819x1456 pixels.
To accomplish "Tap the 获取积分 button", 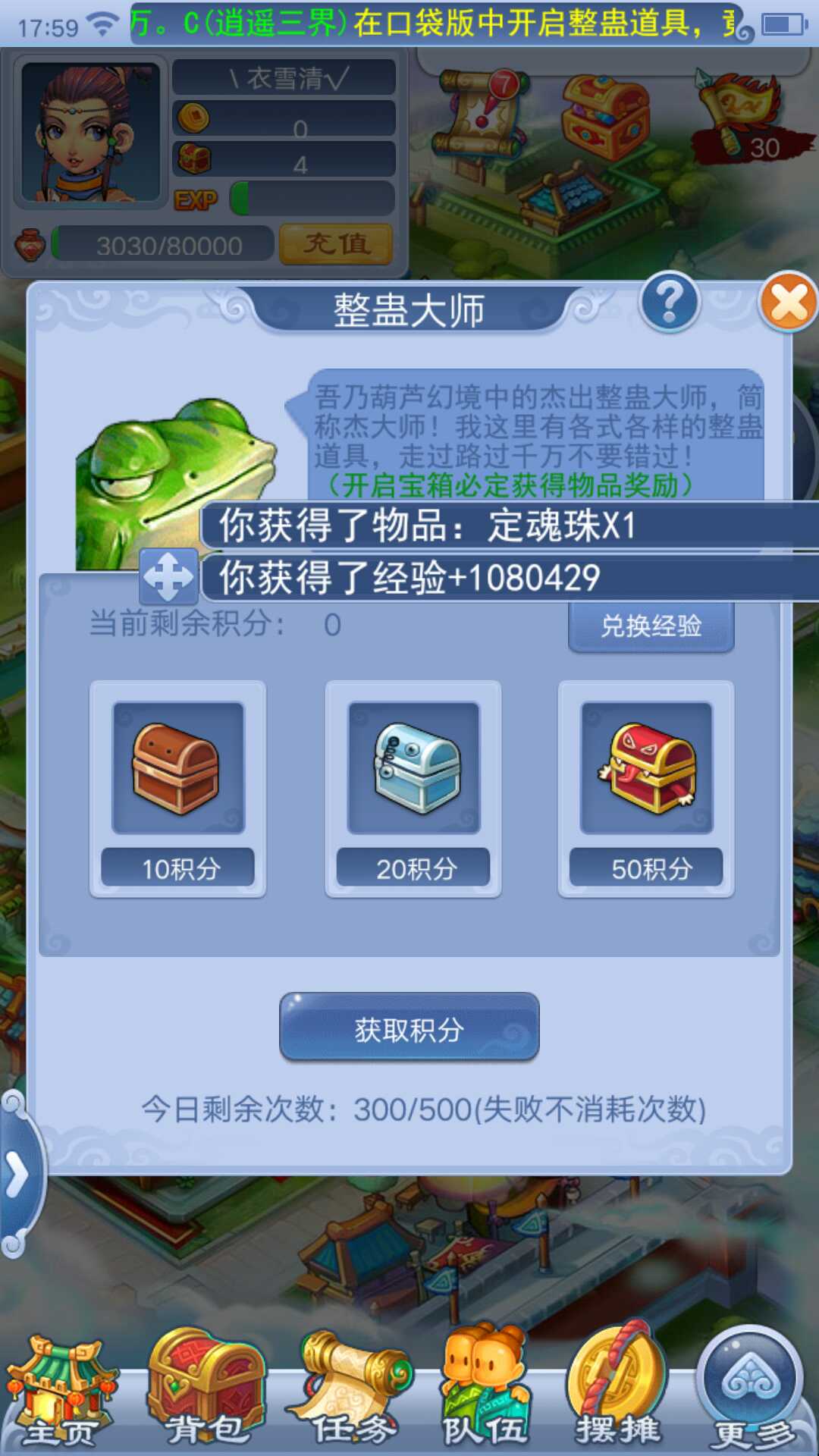I will pos(409,1028).
